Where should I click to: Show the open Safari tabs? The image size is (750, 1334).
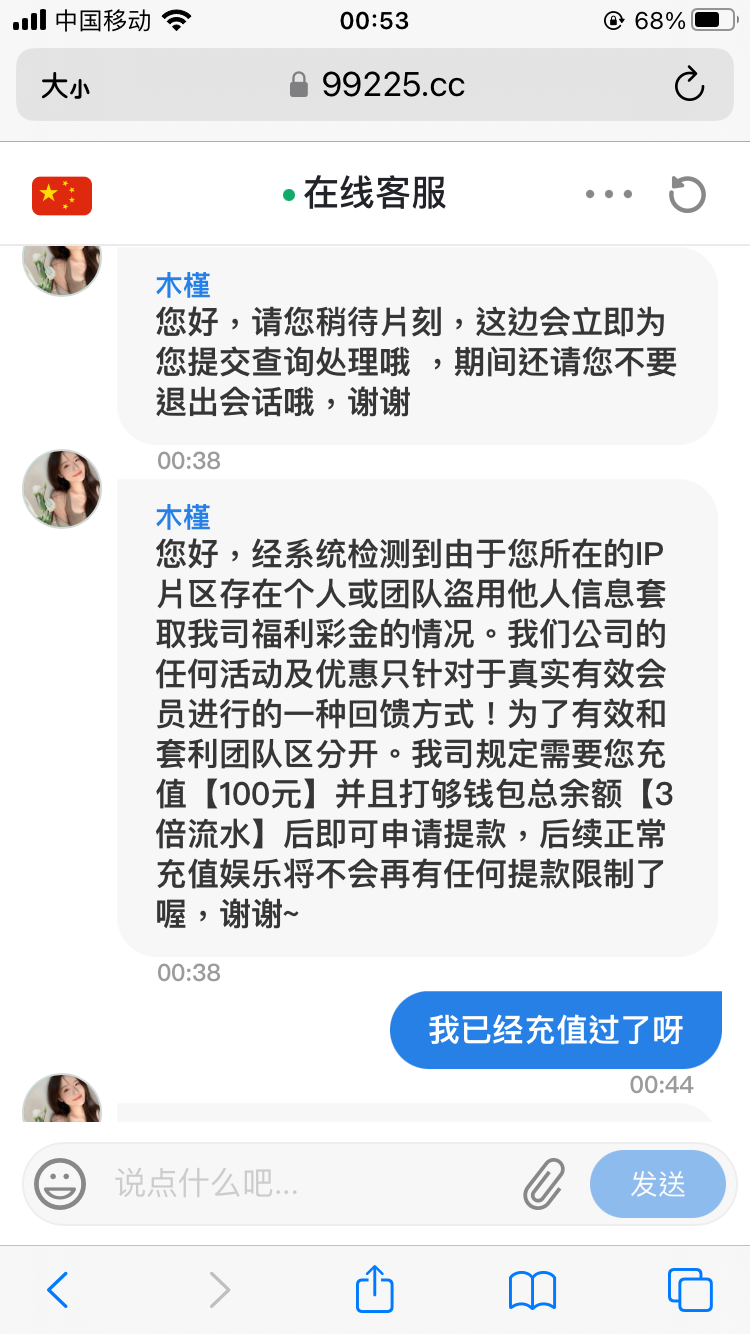coord(689,1290)
